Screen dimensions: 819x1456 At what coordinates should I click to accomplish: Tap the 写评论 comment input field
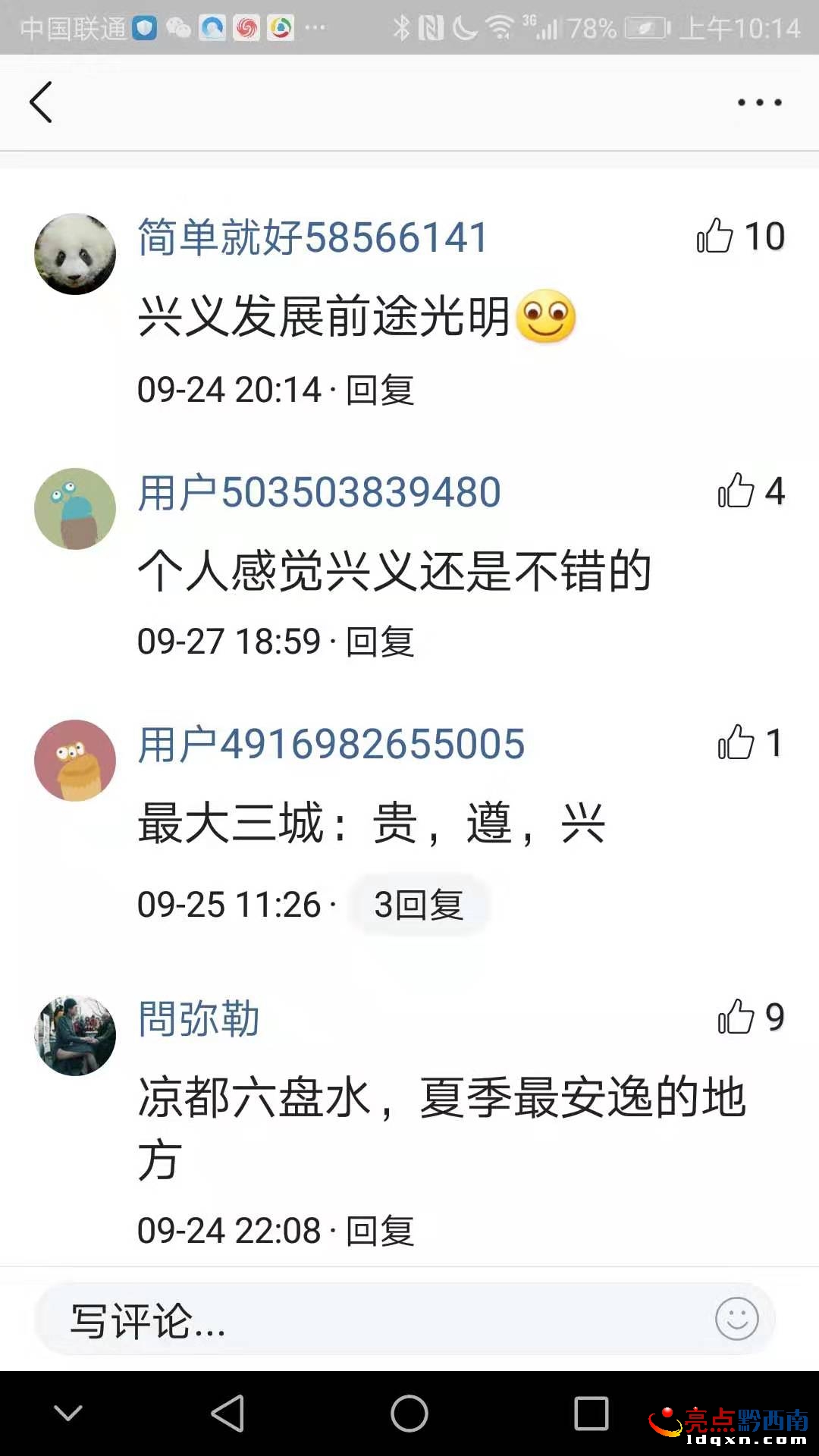tap(364, 1320)
